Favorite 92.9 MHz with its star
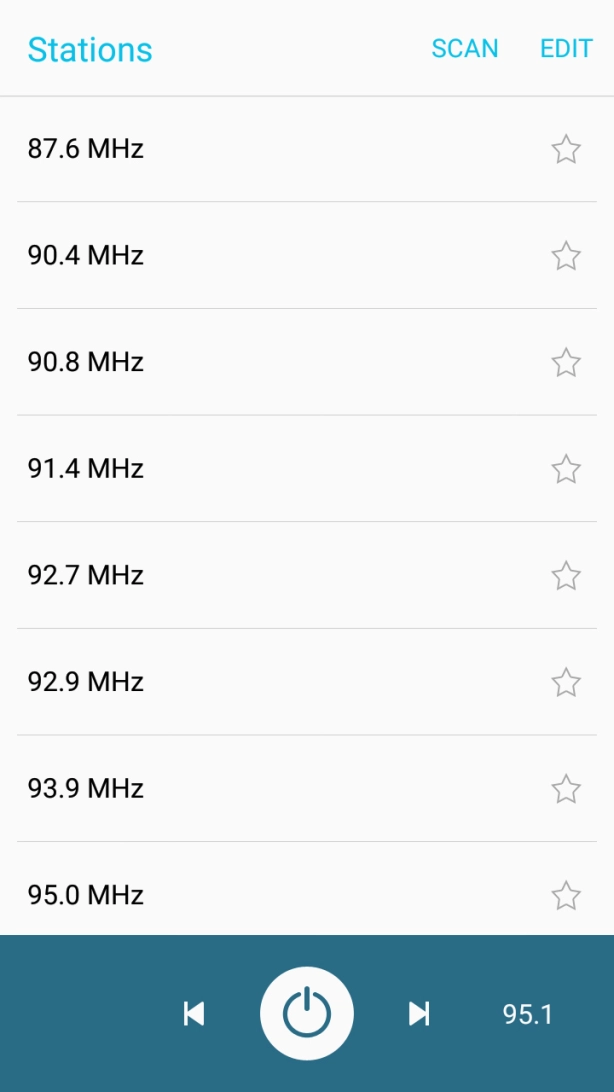This screenshot has width=614, height=1092. 566,683
